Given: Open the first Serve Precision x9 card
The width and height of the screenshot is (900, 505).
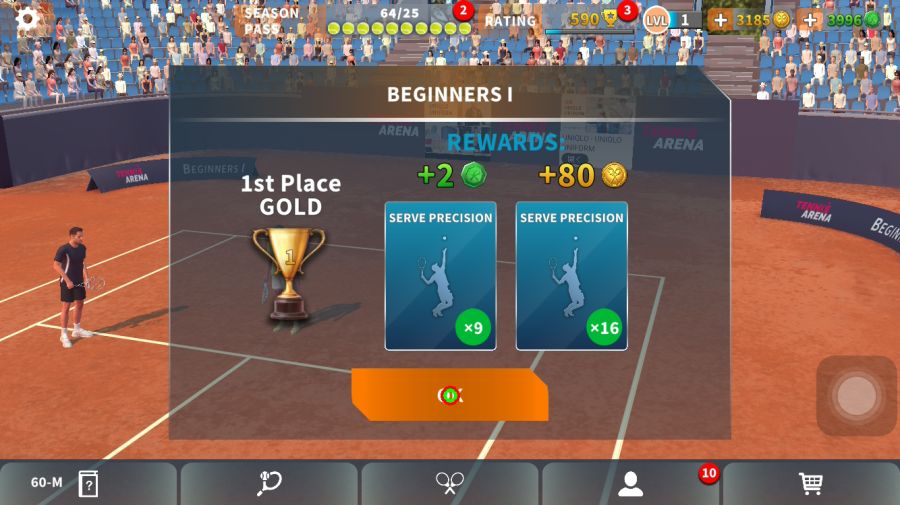Looking at the screenshot, I should coord(440,276).
